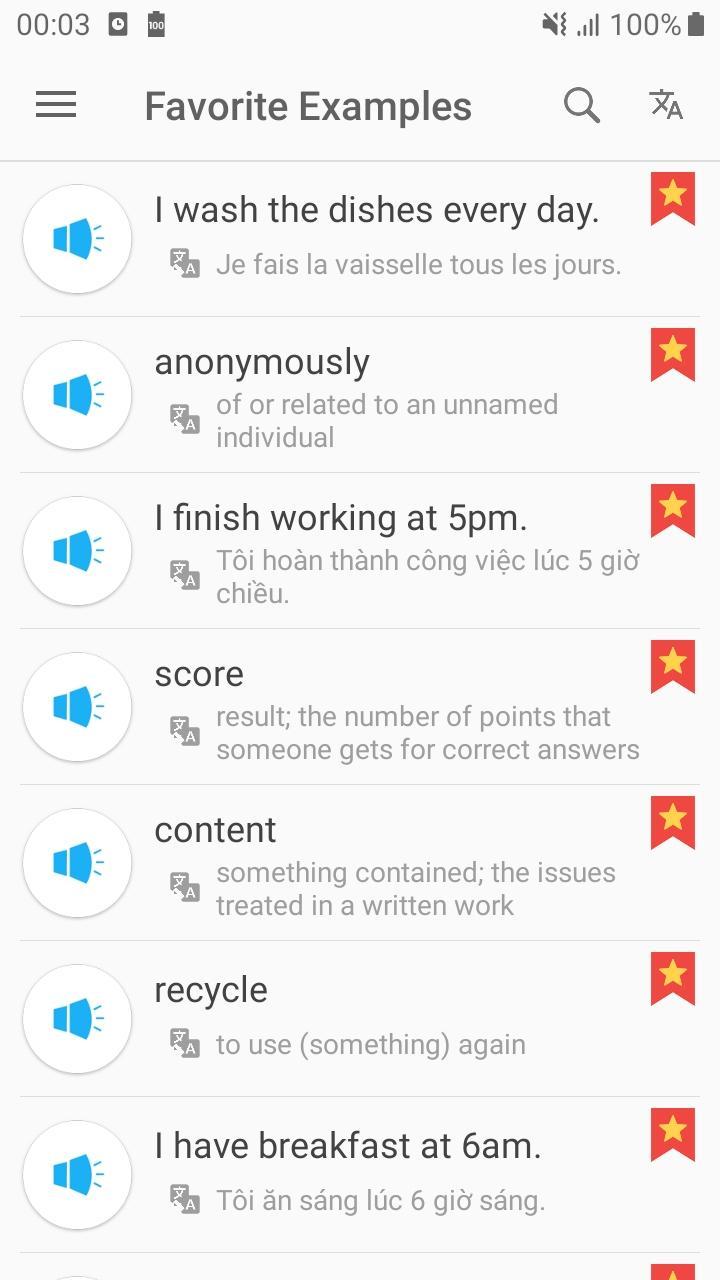
Task: Play pronunciation of "recycle"
Action: 77,1019
